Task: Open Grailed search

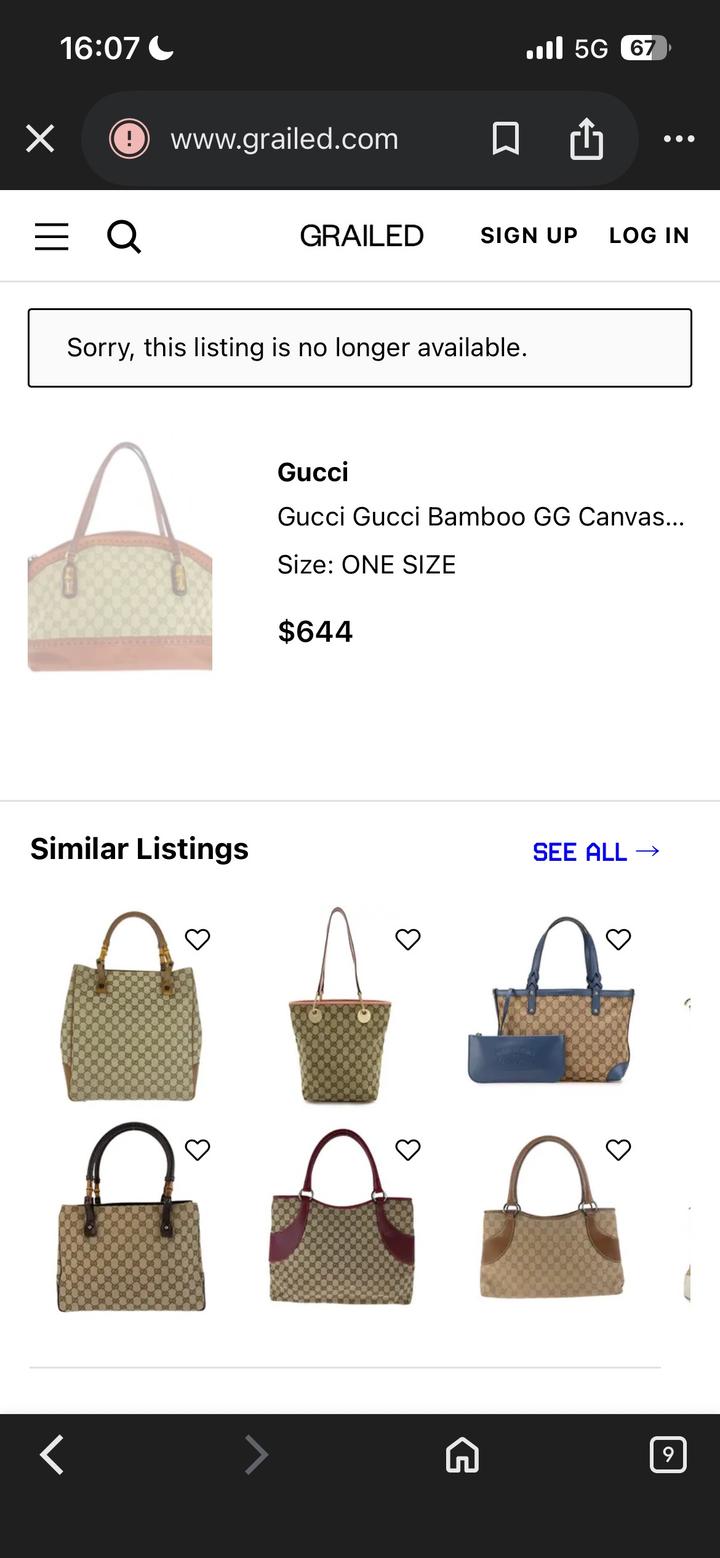Action: (124, 236)
